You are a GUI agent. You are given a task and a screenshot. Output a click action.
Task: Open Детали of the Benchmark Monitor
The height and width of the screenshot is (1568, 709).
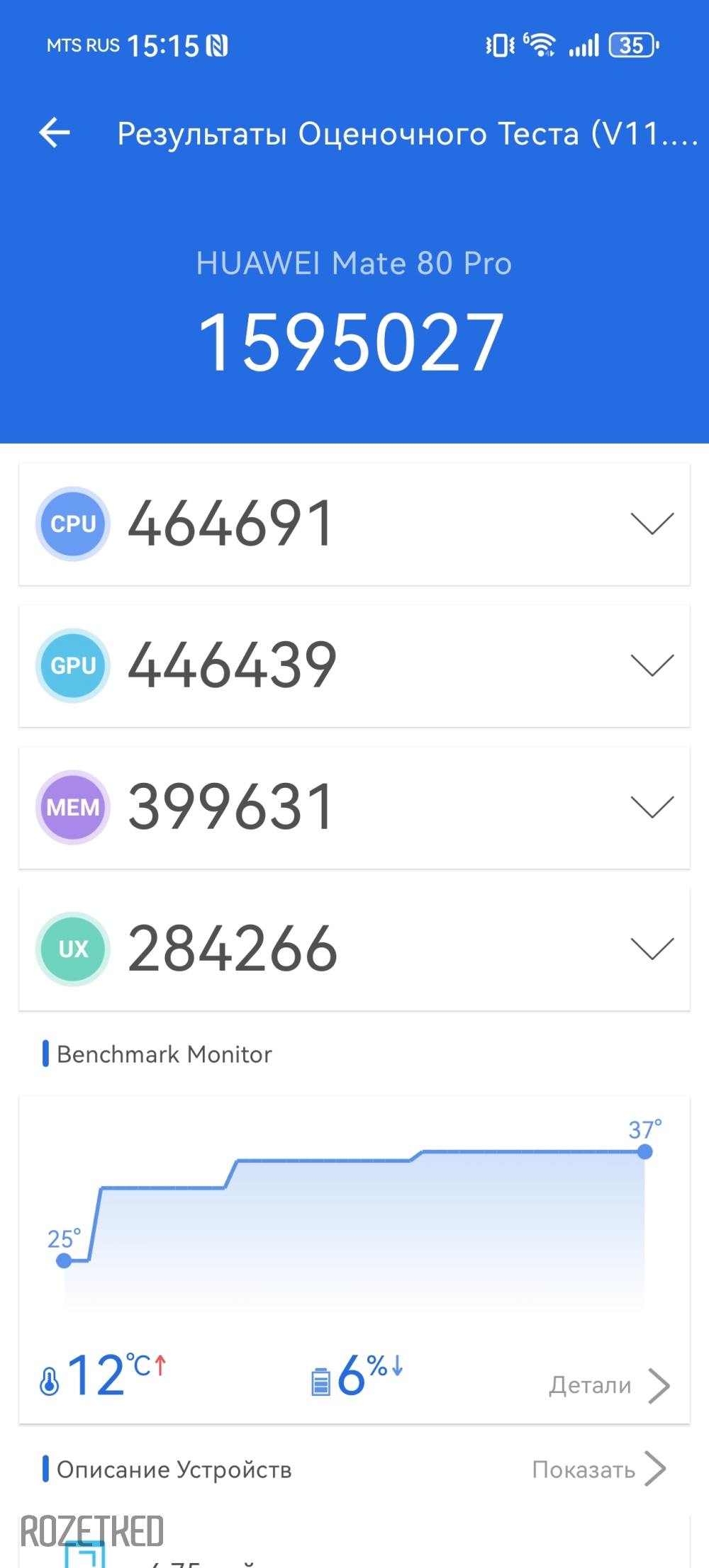point(608,1385)
